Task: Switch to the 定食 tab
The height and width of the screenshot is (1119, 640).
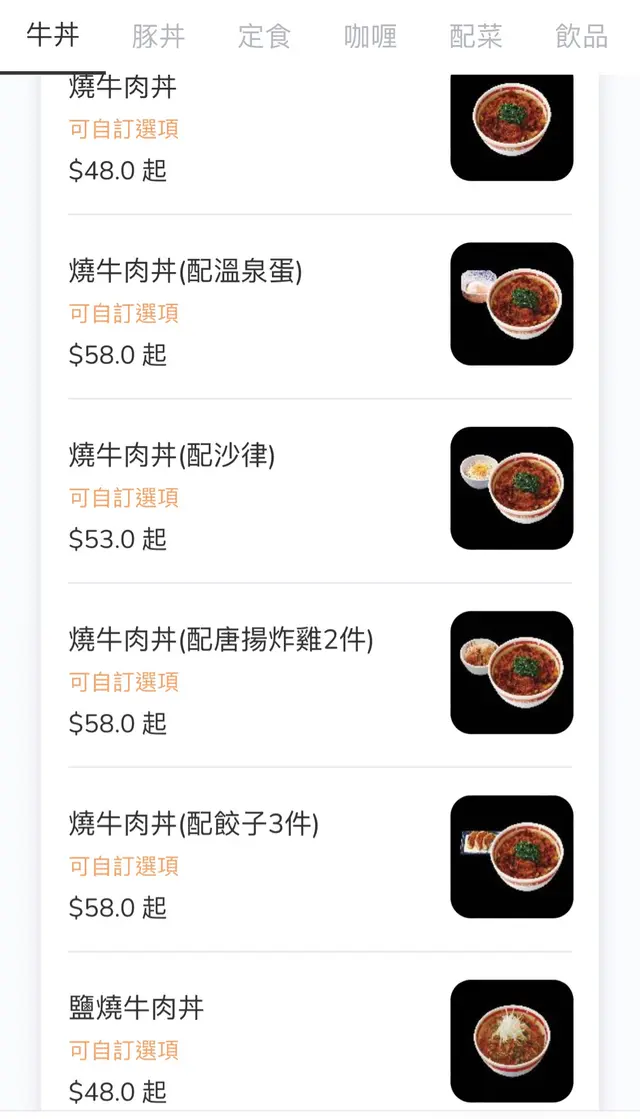Action: (264, 37)
